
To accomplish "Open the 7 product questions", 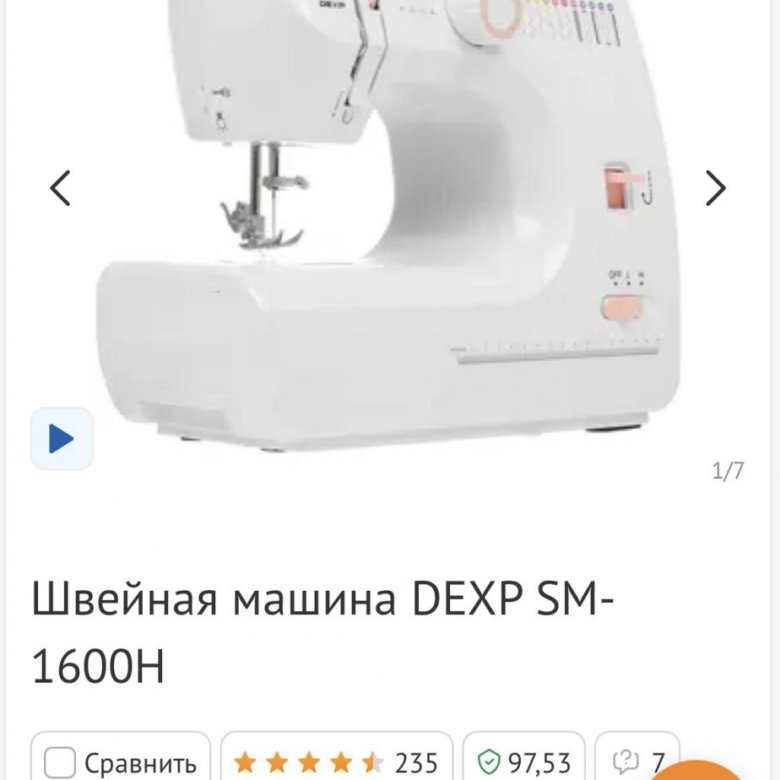I will [640, 761].
